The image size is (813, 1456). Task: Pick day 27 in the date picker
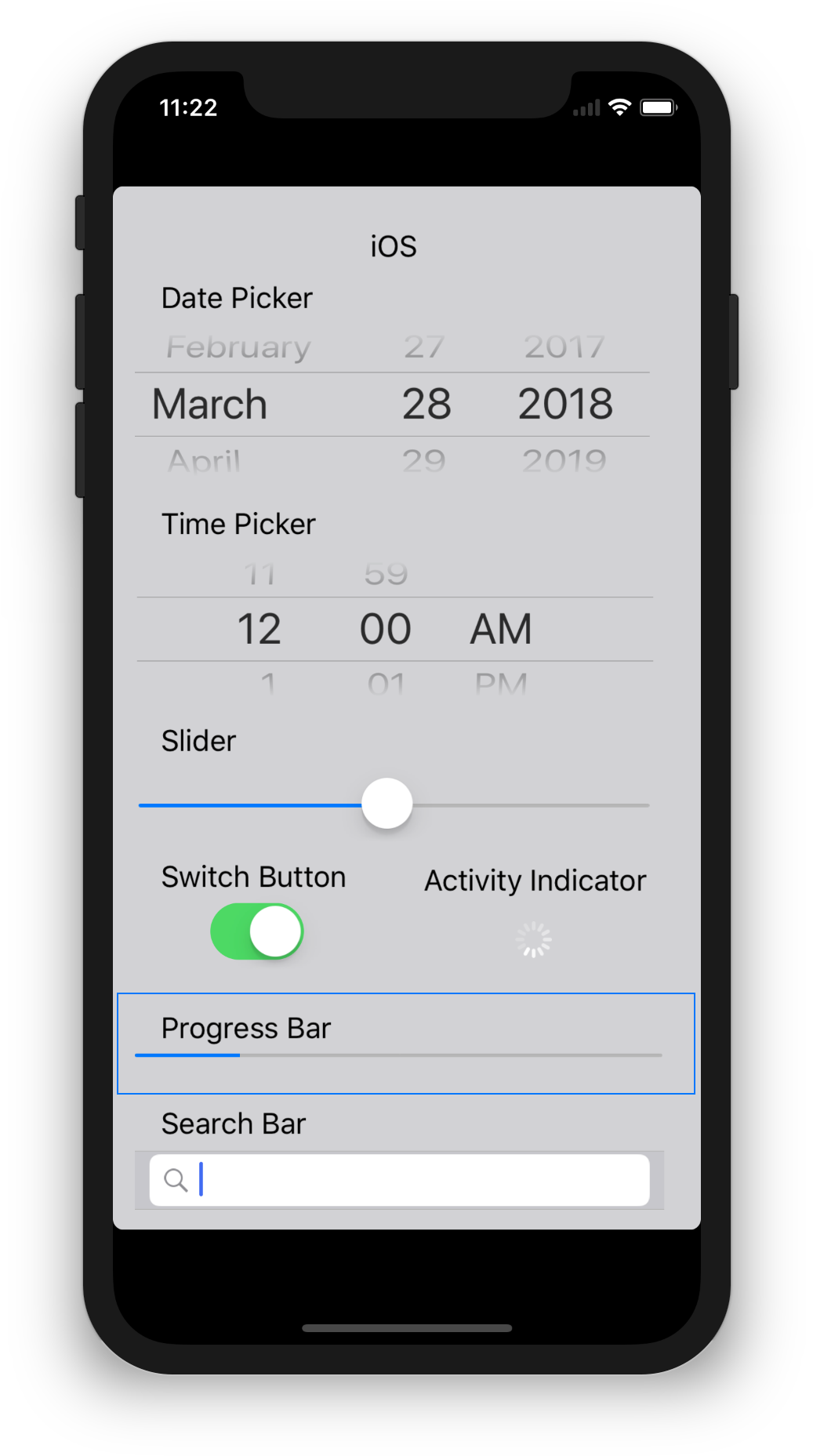coord(424,347)
